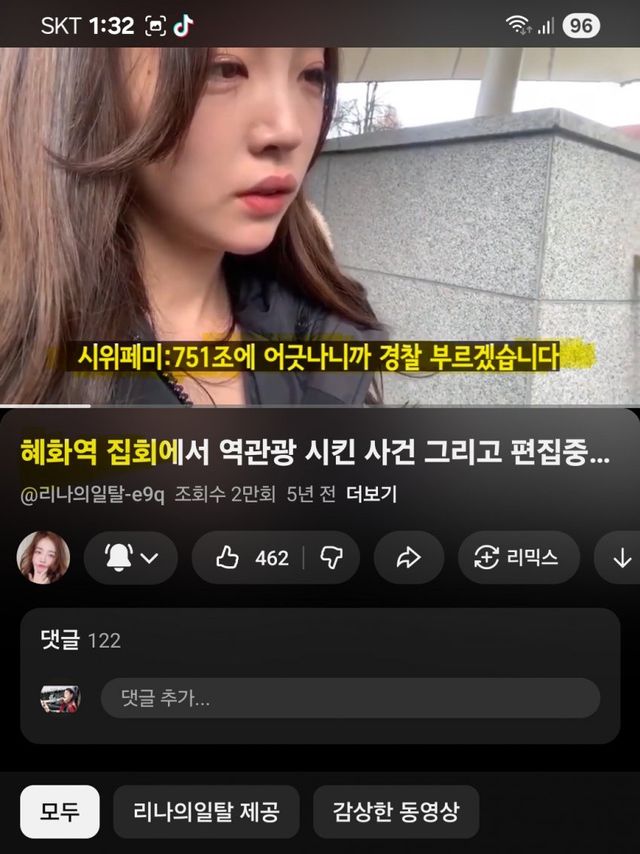
Task: Select the 모두 filter chip
Action: coord(60,812)
